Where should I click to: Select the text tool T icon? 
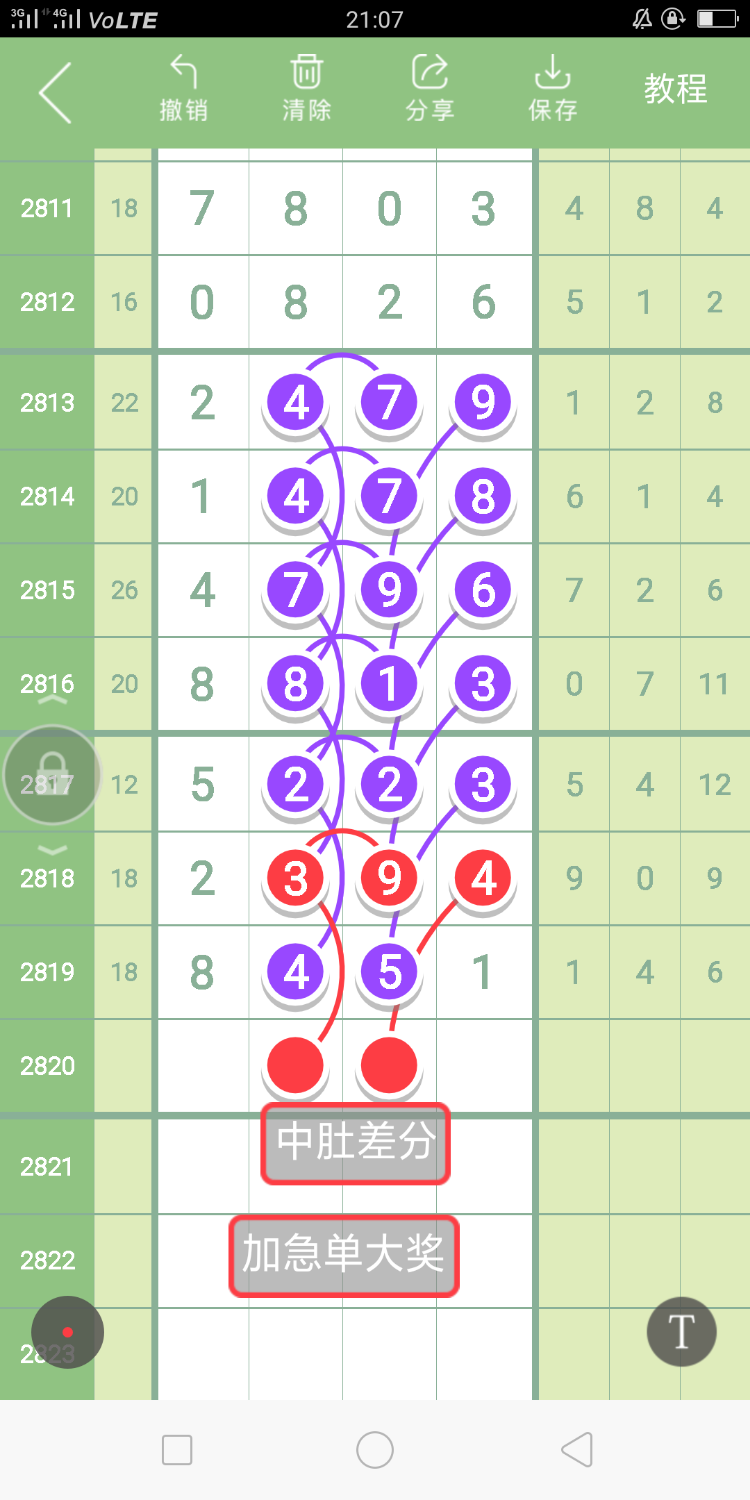[681, 1332]
